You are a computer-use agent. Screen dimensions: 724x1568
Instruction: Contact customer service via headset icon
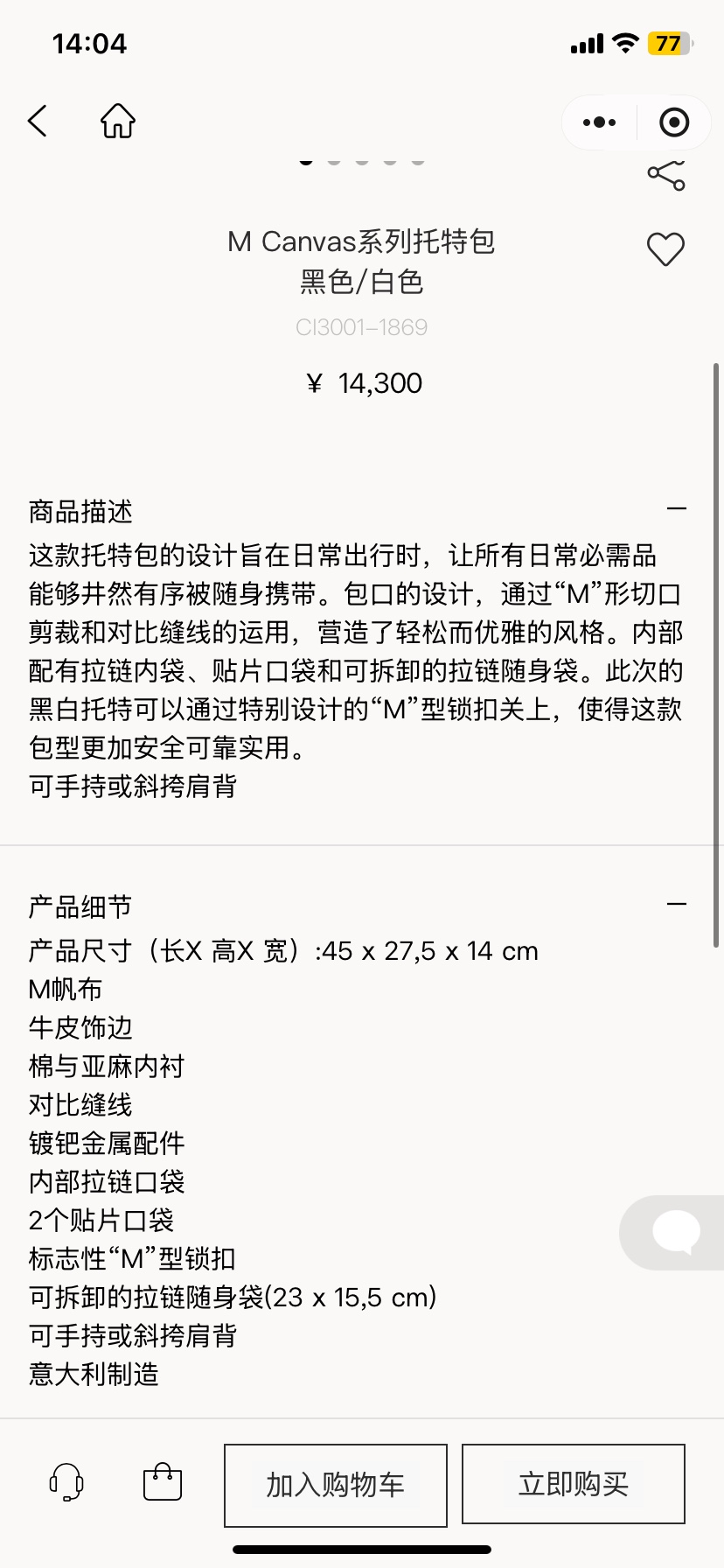(x=66, y=1482)
